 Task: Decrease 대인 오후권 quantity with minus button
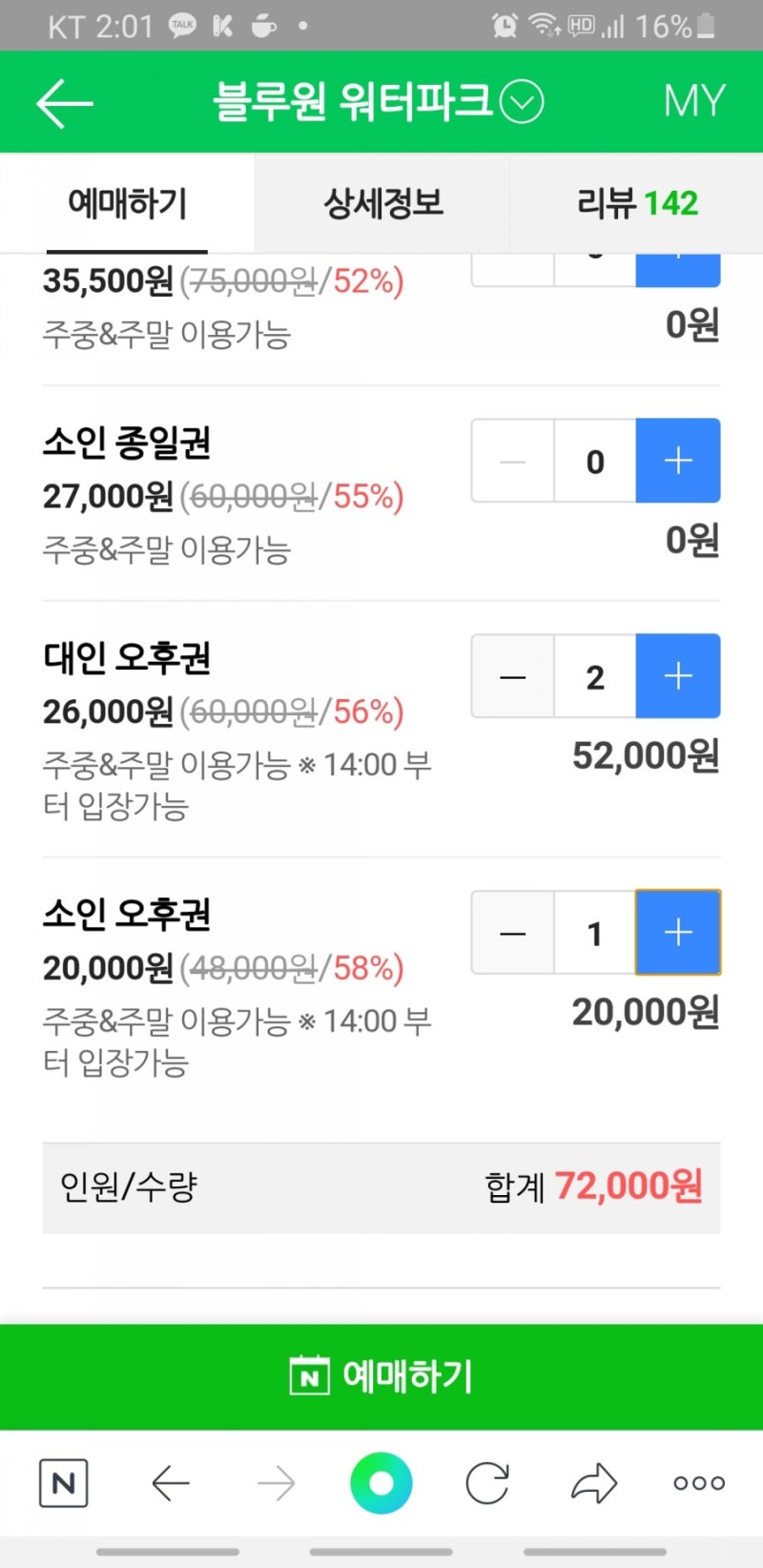click(x=512, y=676)
